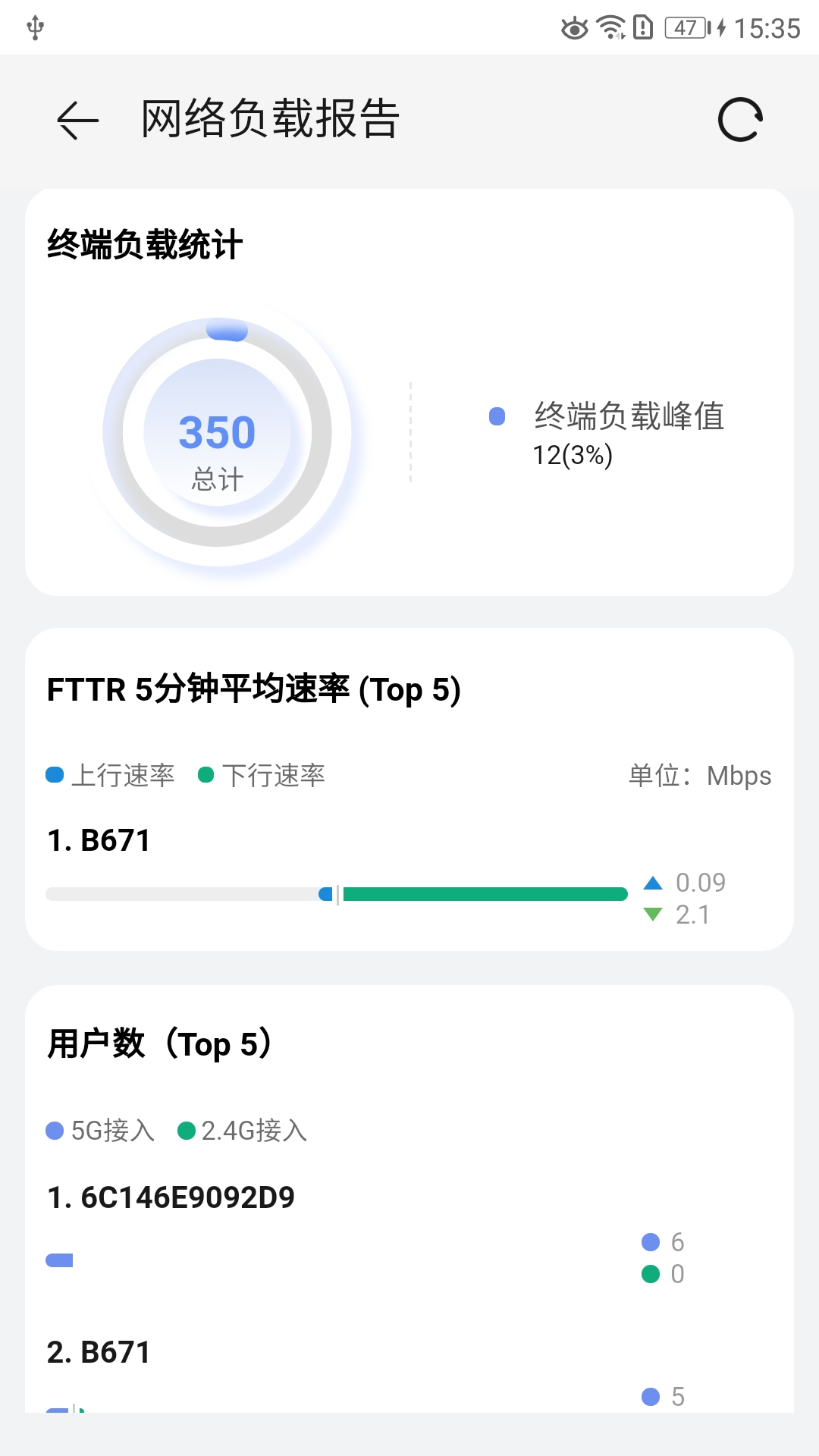
Task: Tap the B671 download rate progress bar
Action: pyautogui.click(x=482, y=894)
